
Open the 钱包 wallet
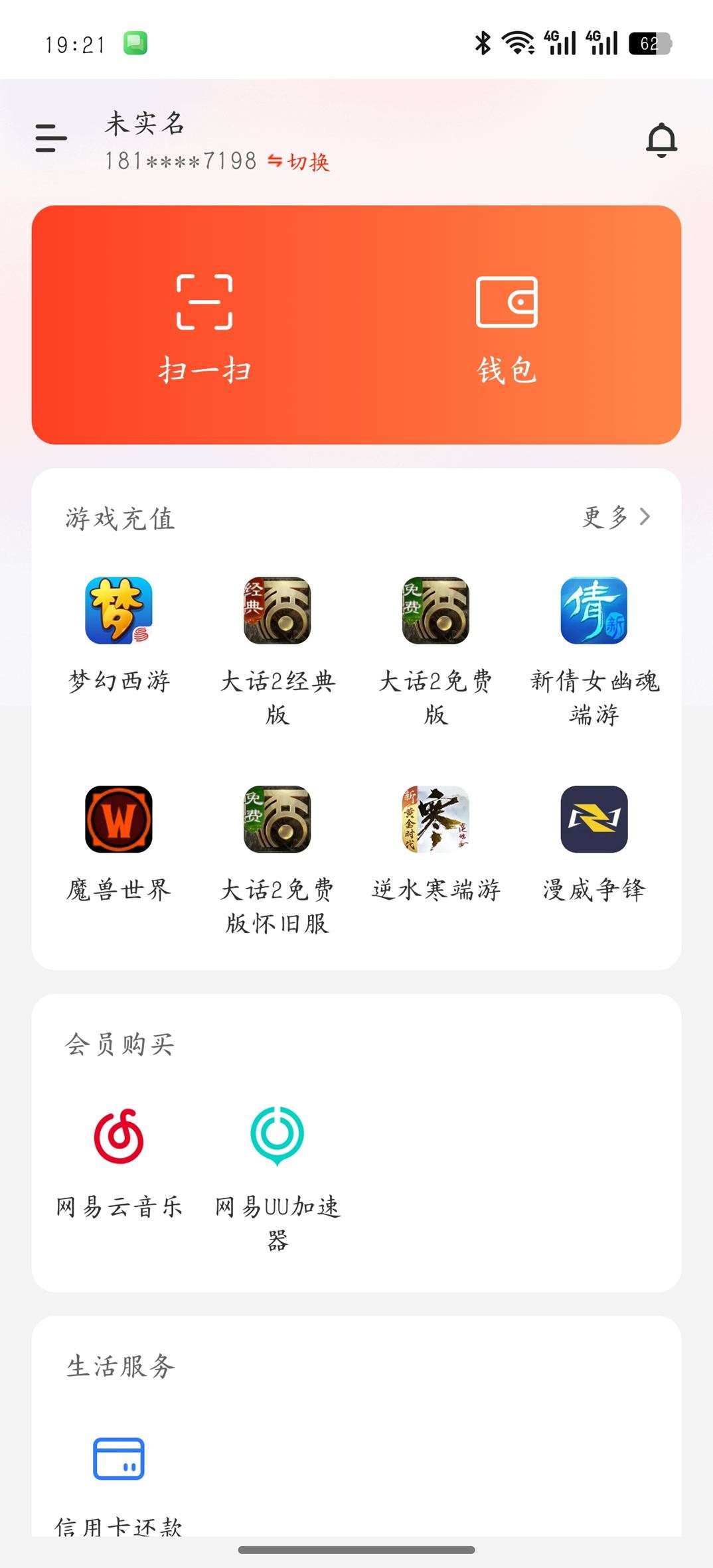(x=508, y=325)
